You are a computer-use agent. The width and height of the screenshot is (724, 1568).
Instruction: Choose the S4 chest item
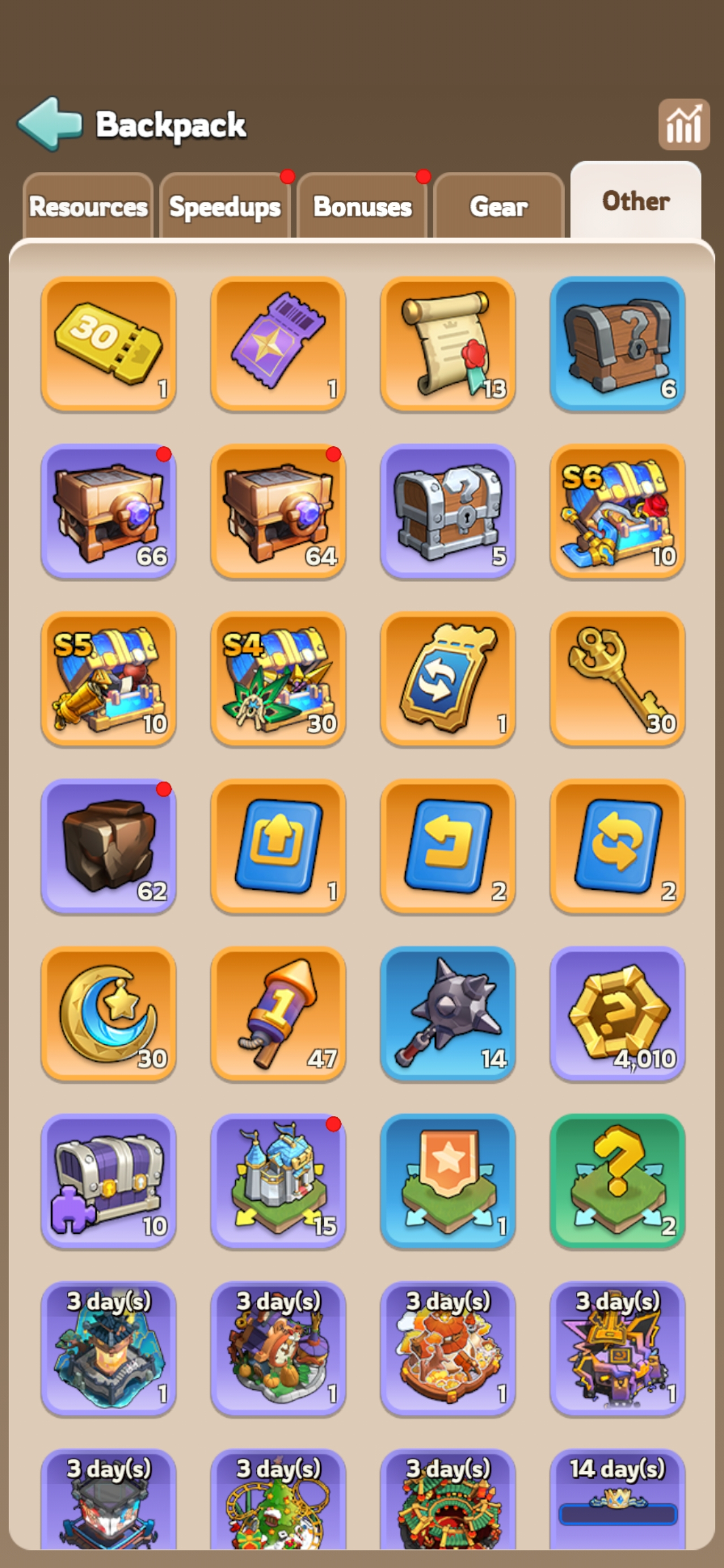(x=278, y=679)
